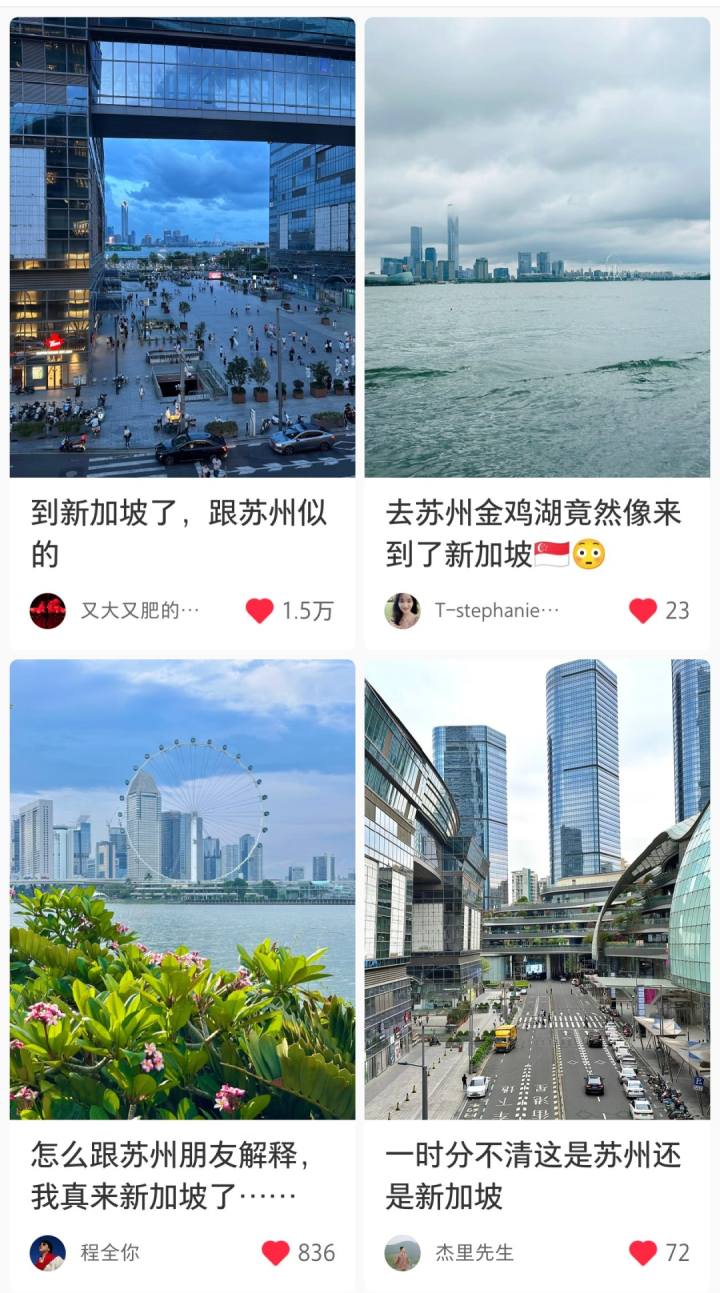View the profile of author 又大又肥的
This screenshot has height=1293, width=720.
click(48, 611)
